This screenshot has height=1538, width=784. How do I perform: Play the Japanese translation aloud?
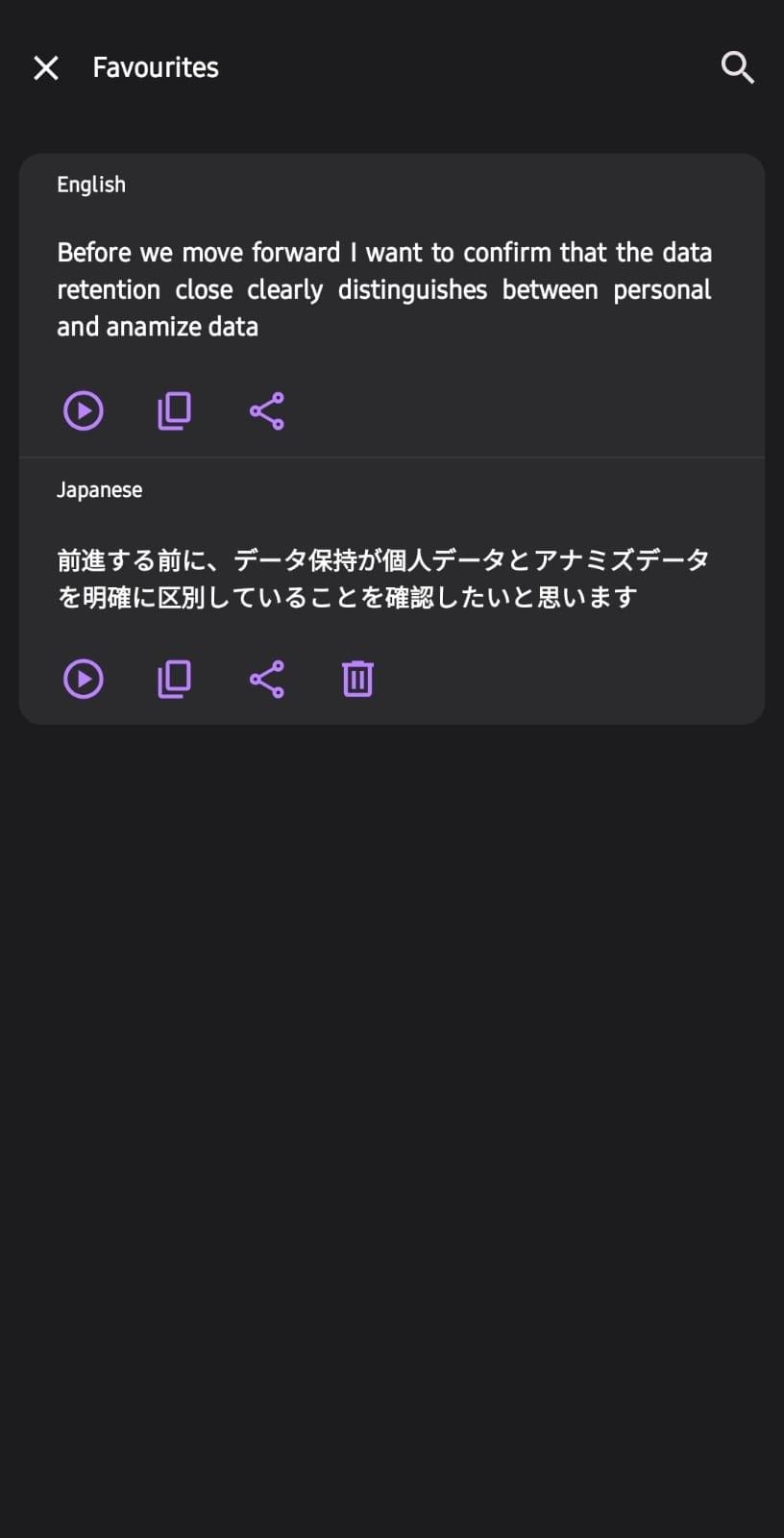84,679
